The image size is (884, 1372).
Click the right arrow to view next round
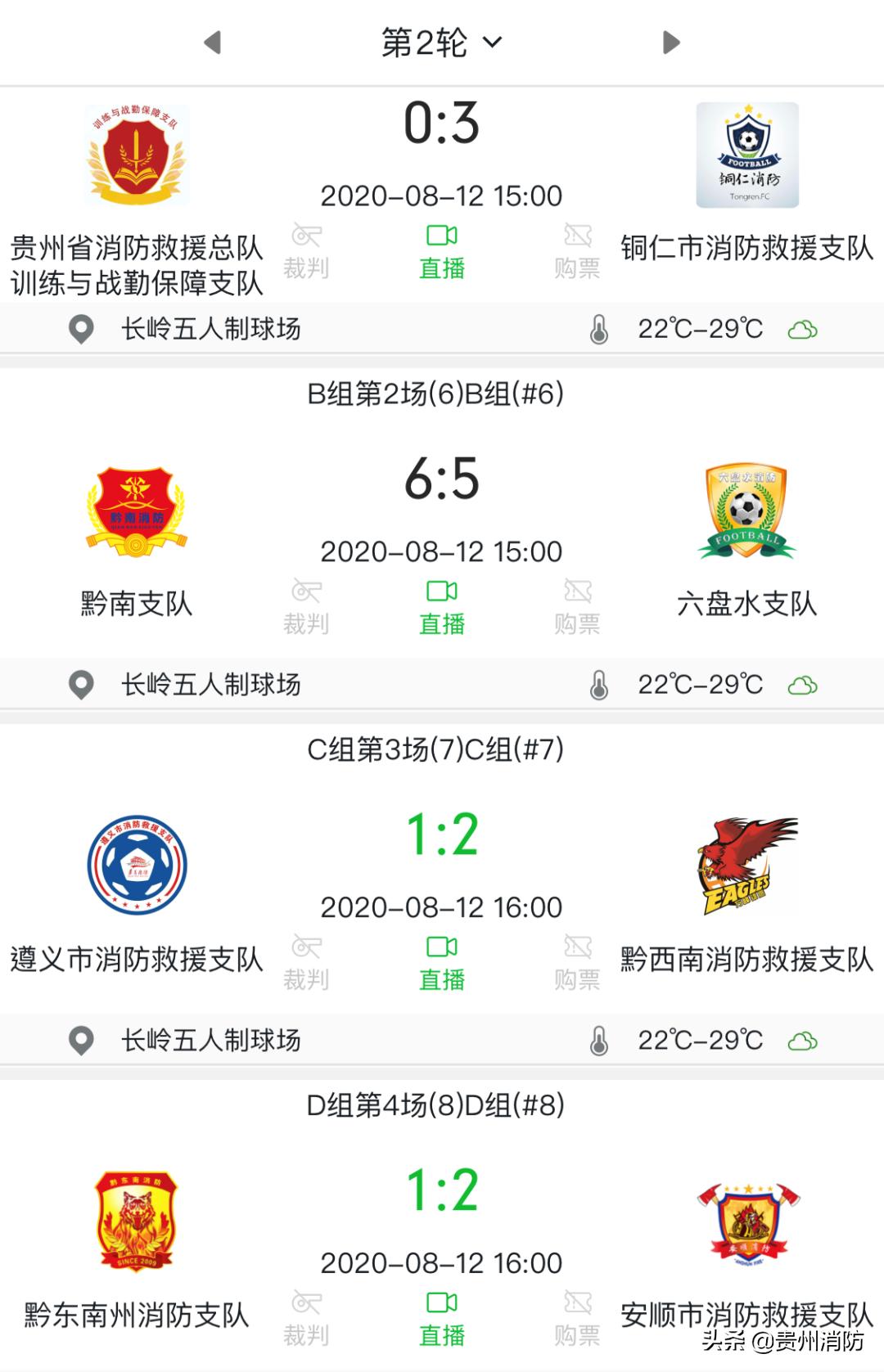[x=671, y=45]
